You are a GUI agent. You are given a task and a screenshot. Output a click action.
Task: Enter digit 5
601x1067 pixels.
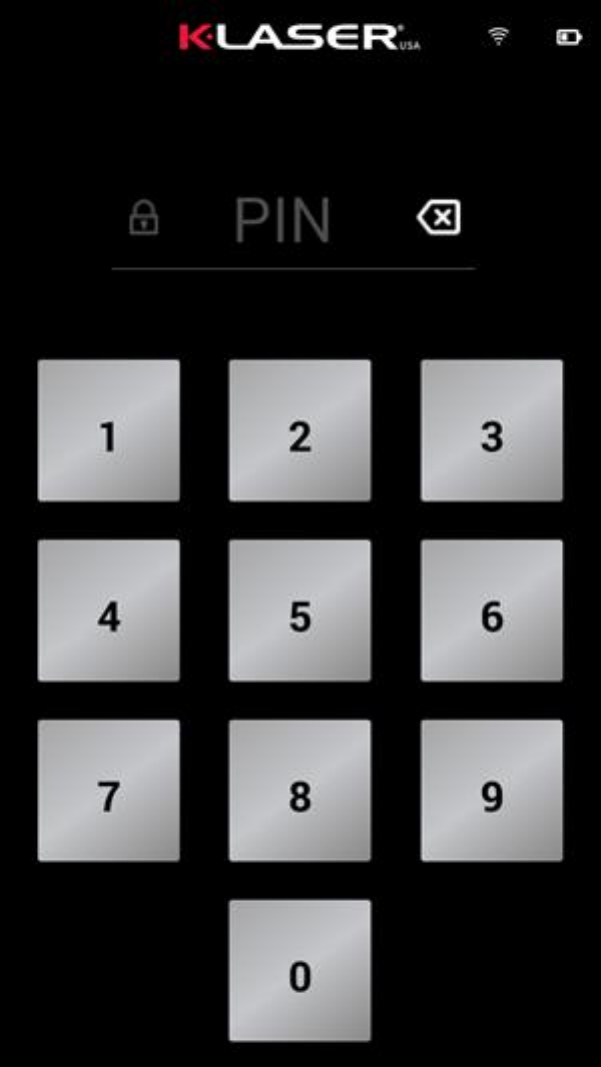coord(300,610)
